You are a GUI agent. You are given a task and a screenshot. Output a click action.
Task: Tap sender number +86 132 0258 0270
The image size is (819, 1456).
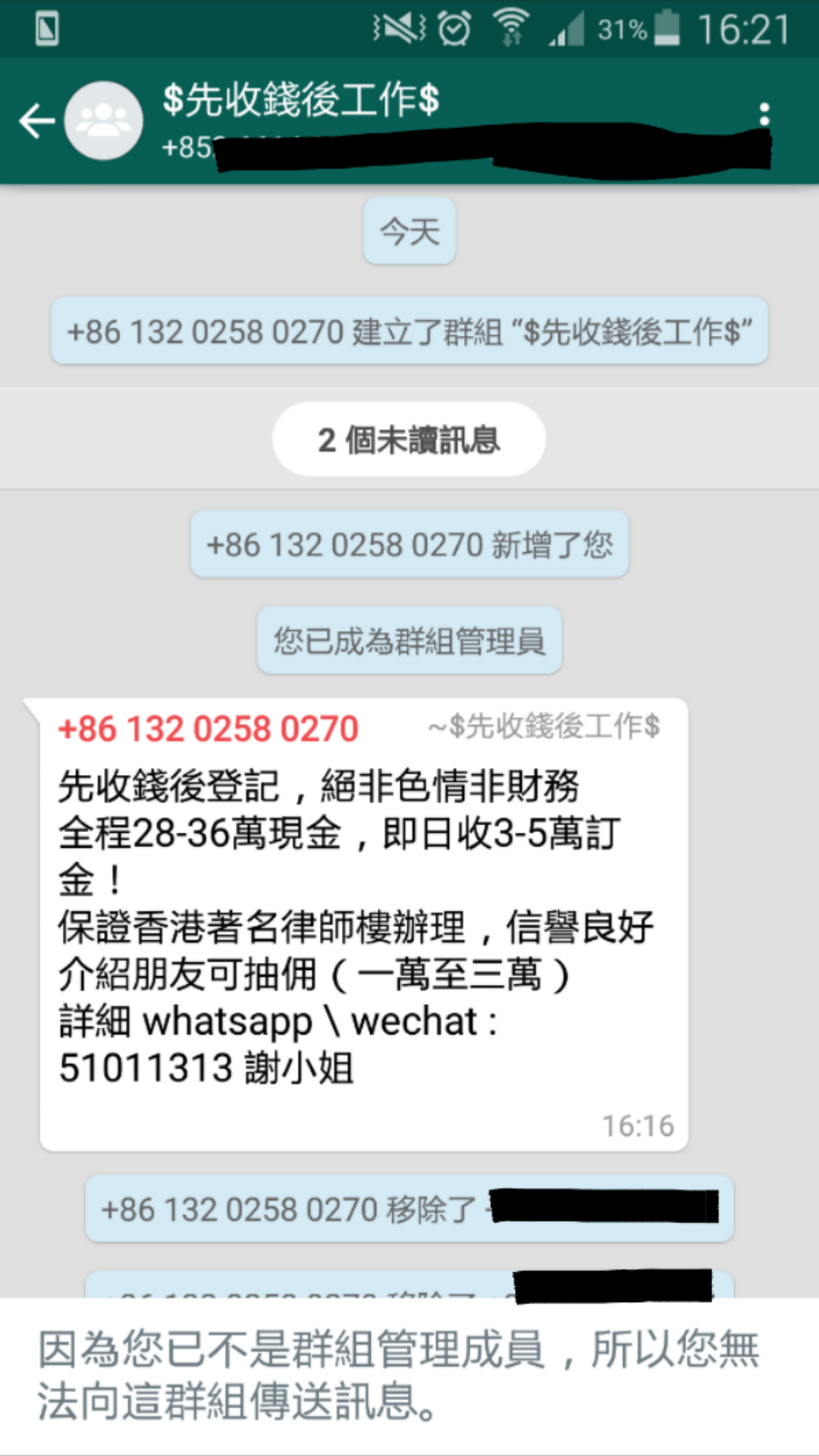209,730
